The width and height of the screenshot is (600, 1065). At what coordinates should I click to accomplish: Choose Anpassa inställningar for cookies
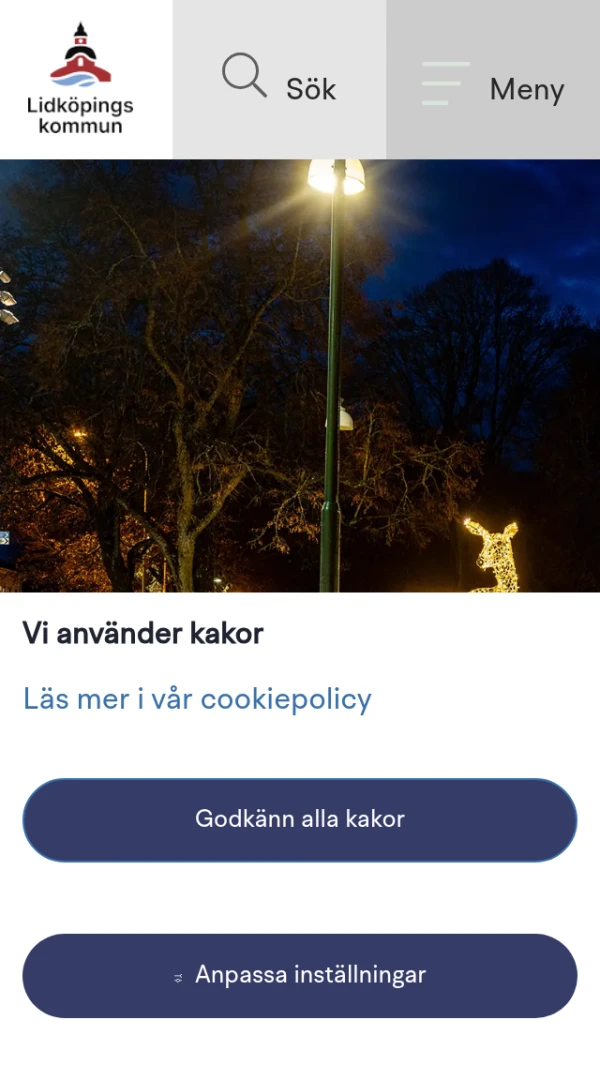(x=300, y=975)
